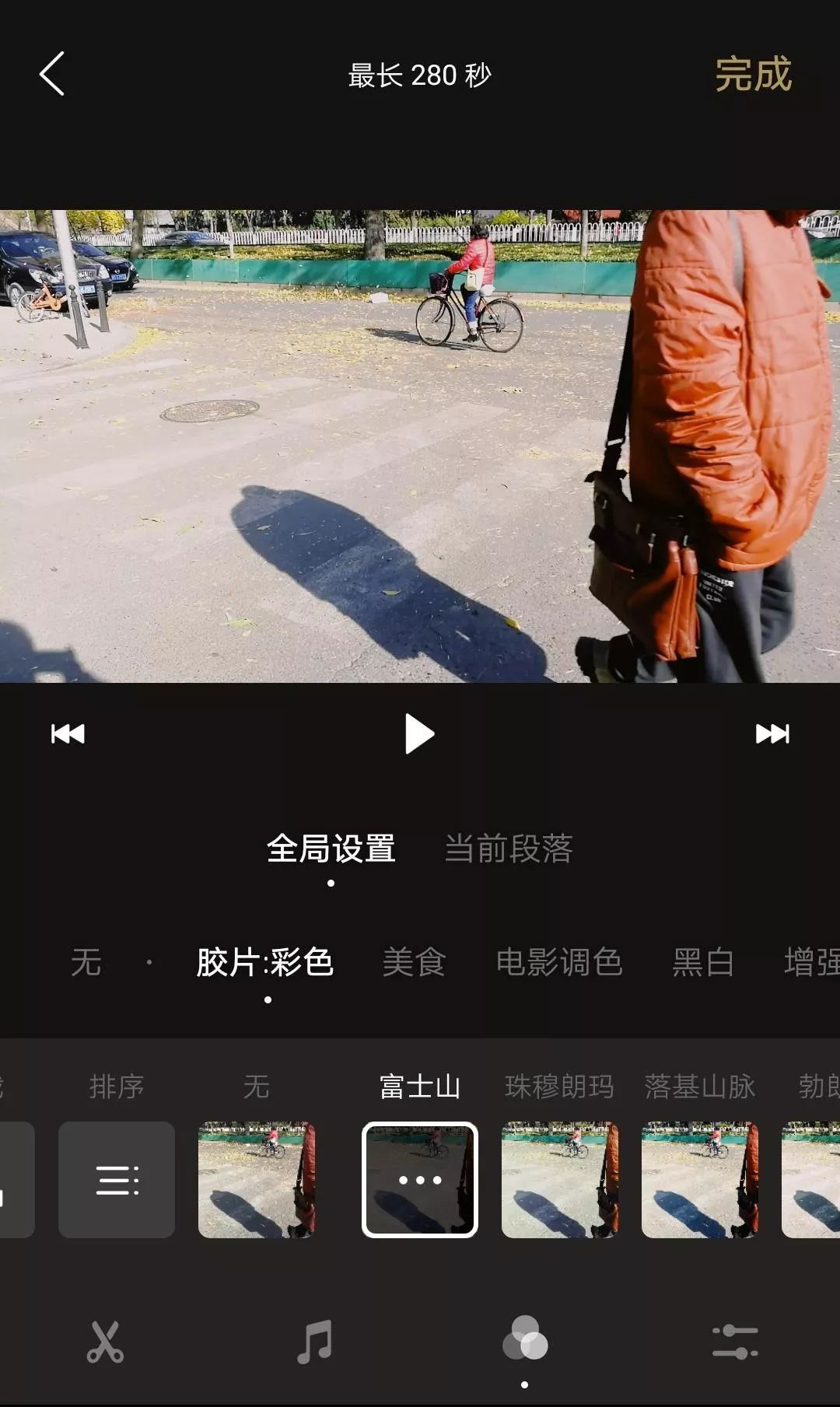The height and width of the screenshot is (1407, 840).
Task: Switch to the 全局设置 tab
Action: click(330, 849)
